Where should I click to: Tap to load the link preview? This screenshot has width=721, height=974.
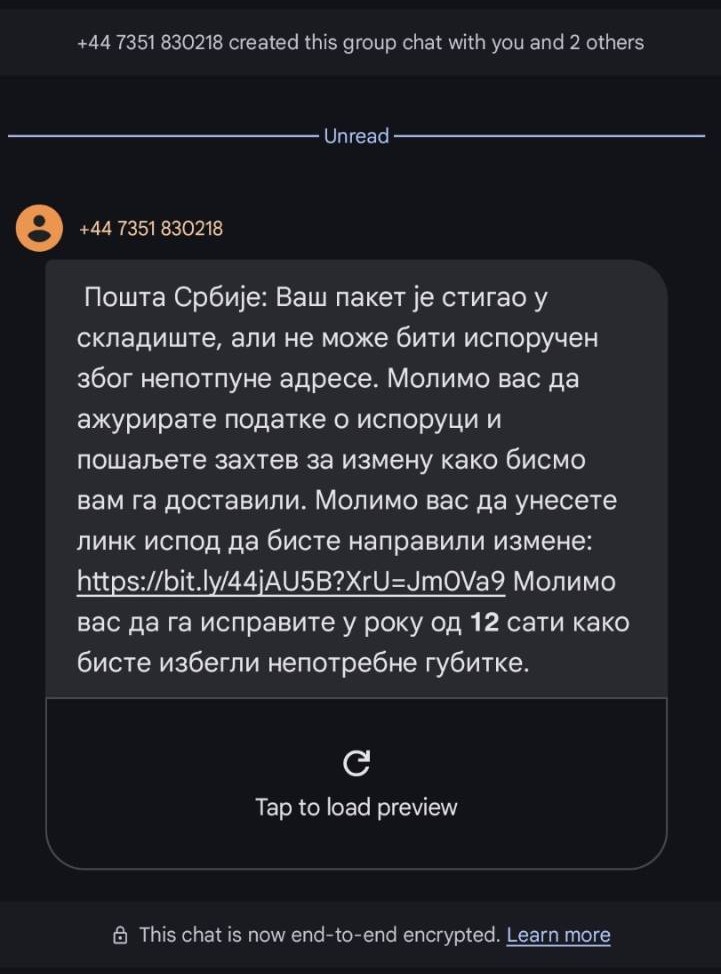point(356,784)
